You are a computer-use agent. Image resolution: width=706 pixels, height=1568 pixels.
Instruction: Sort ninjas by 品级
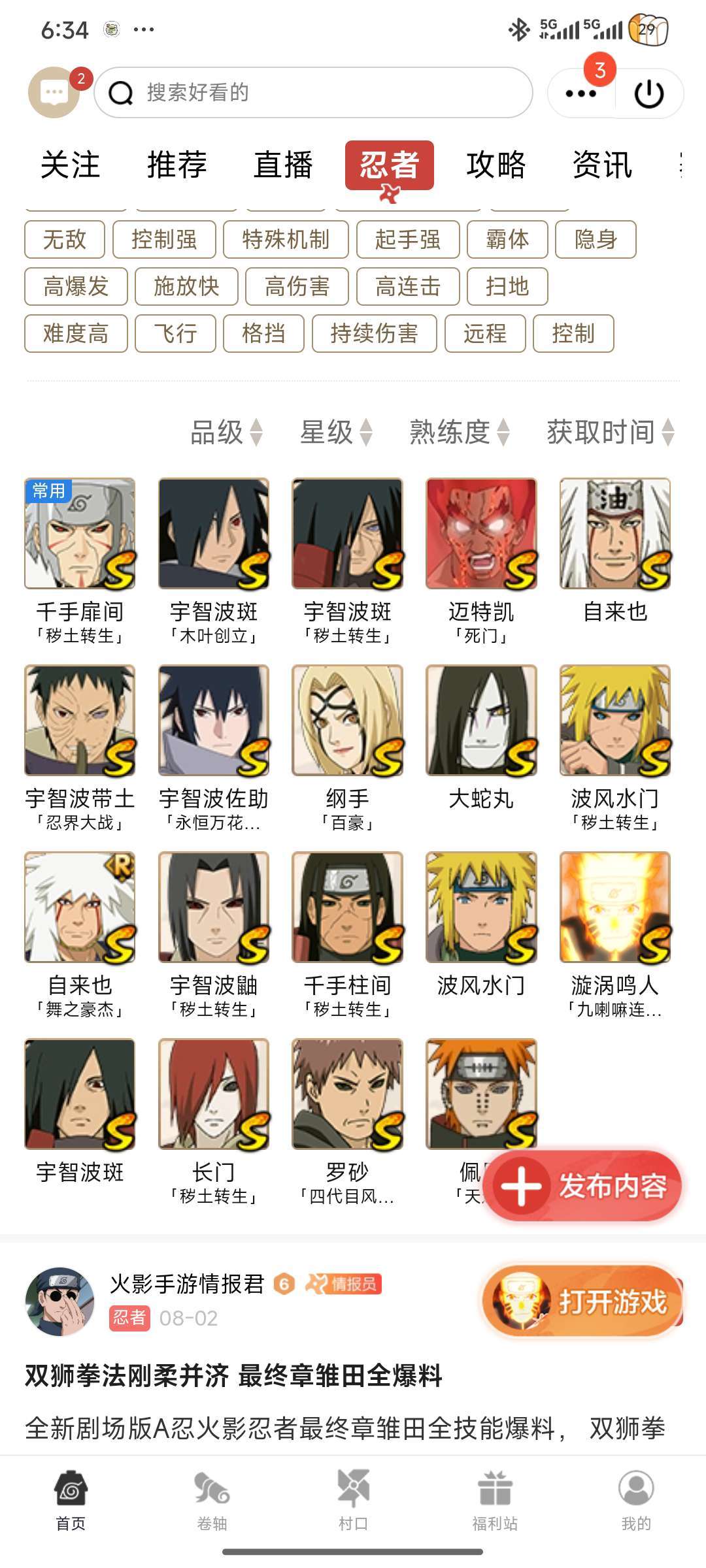[x=226, y=432]
